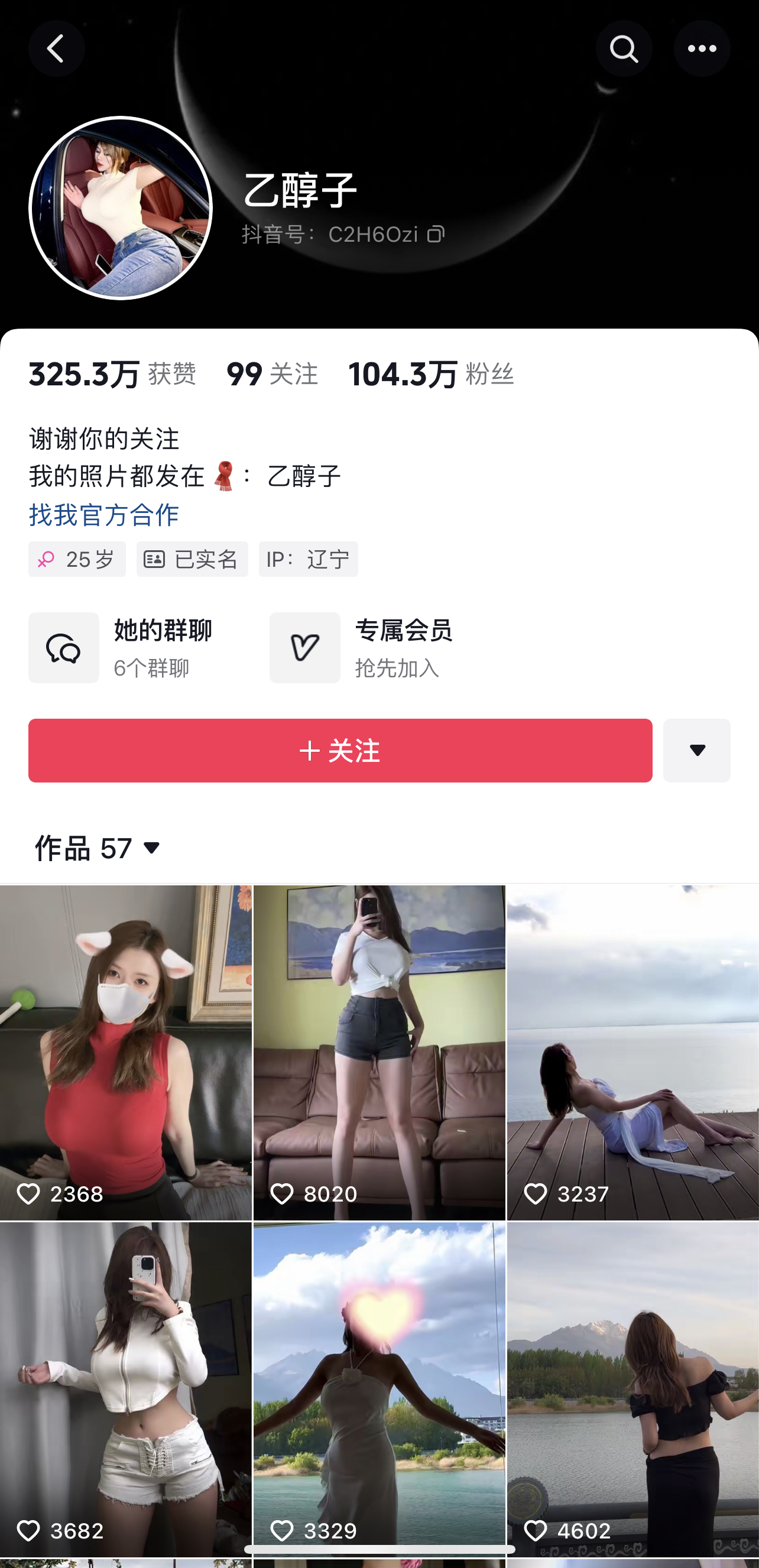Open the video with 4602 likes
Image resolution: width=759 pixels, height=1568 pixels.
point(632,1389)
